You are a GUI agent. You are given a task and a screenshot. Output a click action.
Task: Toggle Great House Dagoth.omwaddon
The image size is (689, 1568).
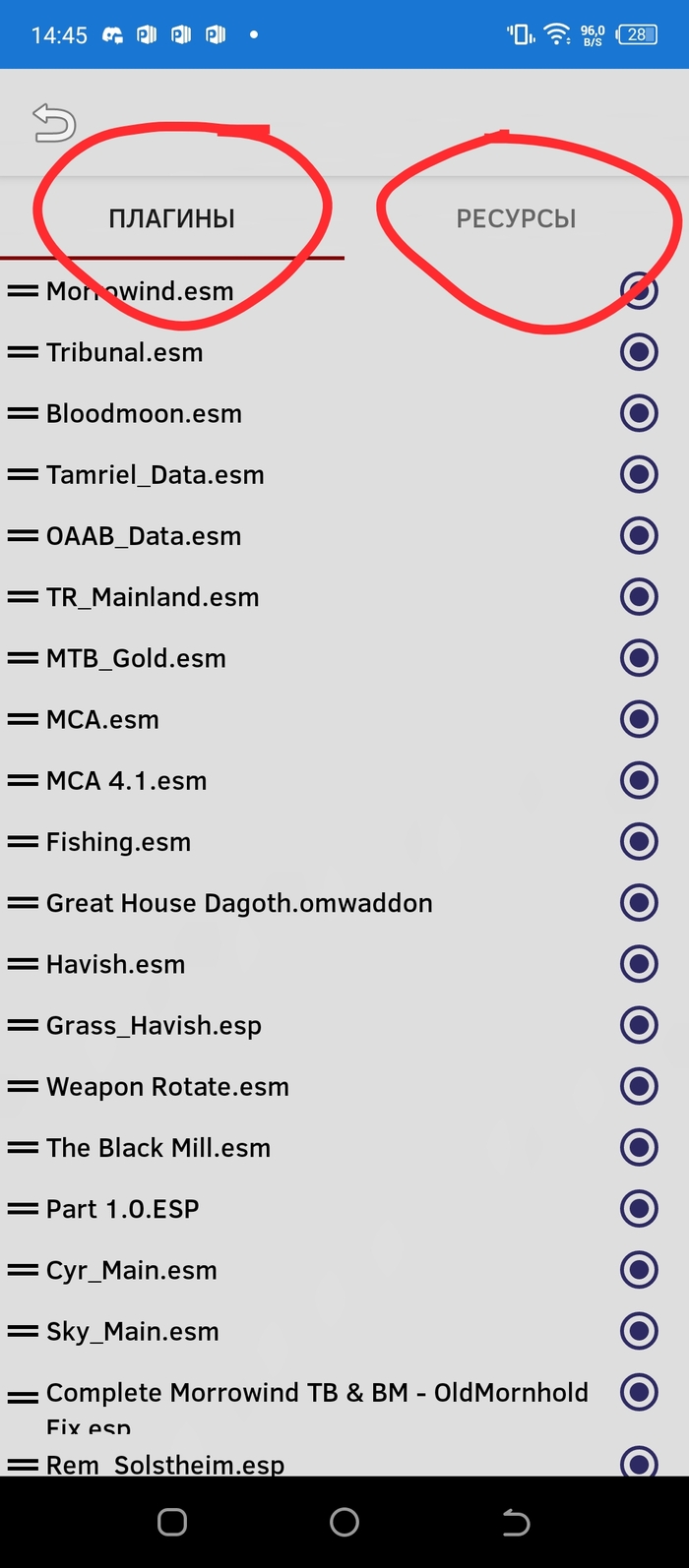[639, 902]
